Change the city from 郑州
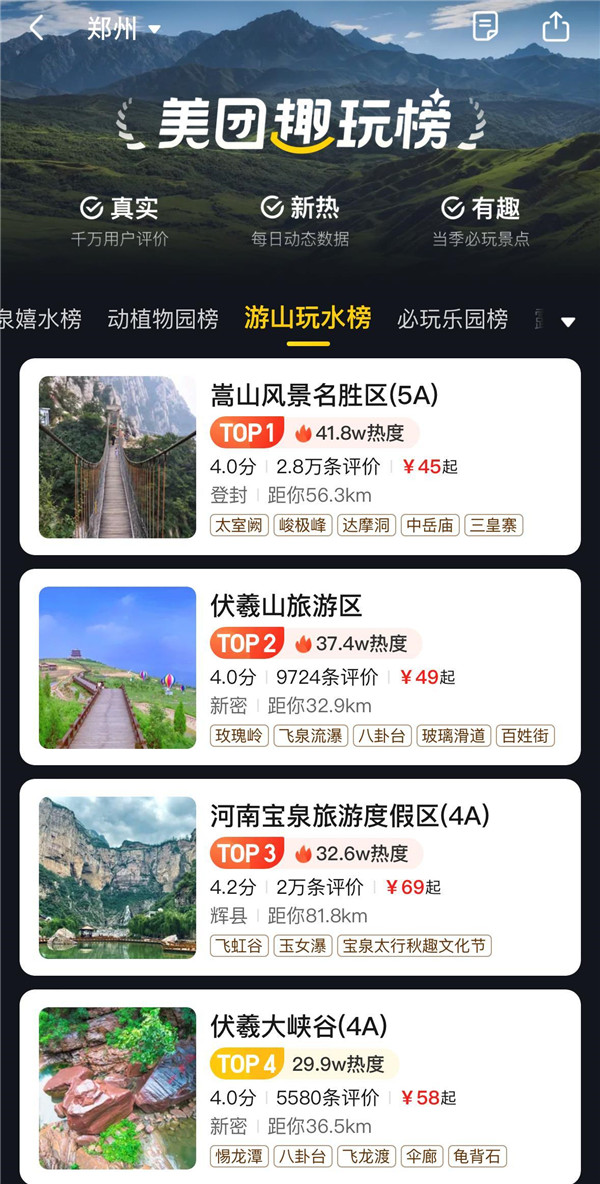The width and height of the screenshot is (600, 1184). tap(123, 29)
